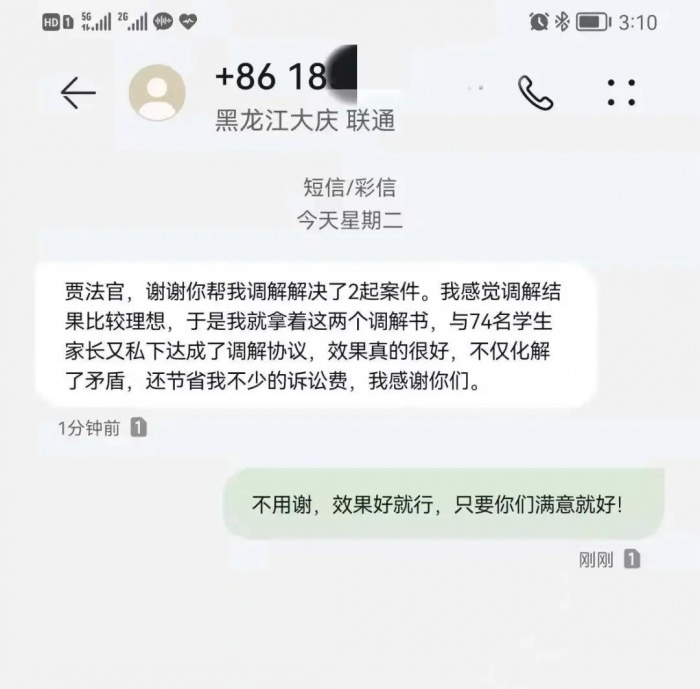Go back to the message list
Image resolution: width=700 pixels, height=689 pixels.
pyautogui.click(x=78, y=93)
